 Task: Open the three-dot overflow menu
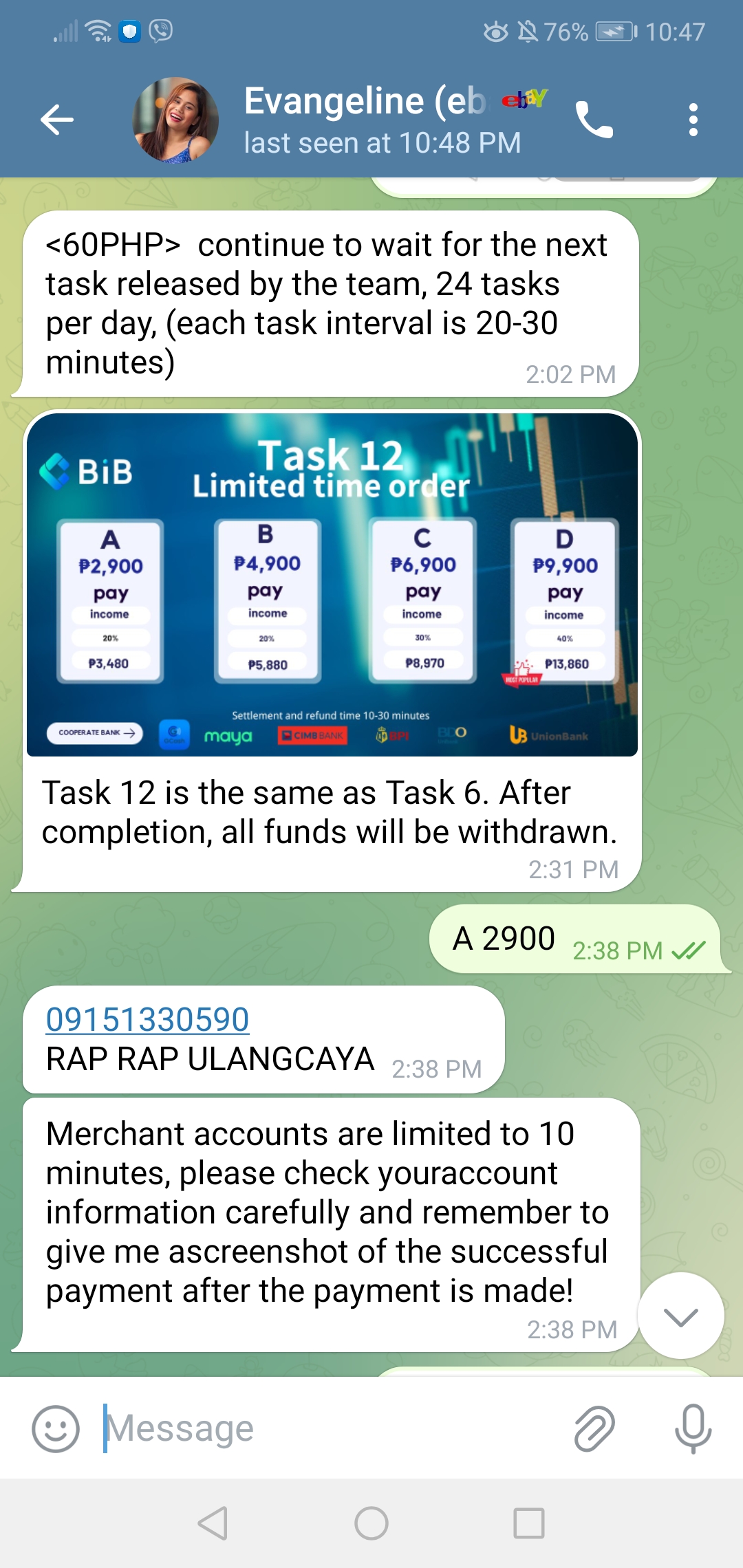tap(693, 120)
